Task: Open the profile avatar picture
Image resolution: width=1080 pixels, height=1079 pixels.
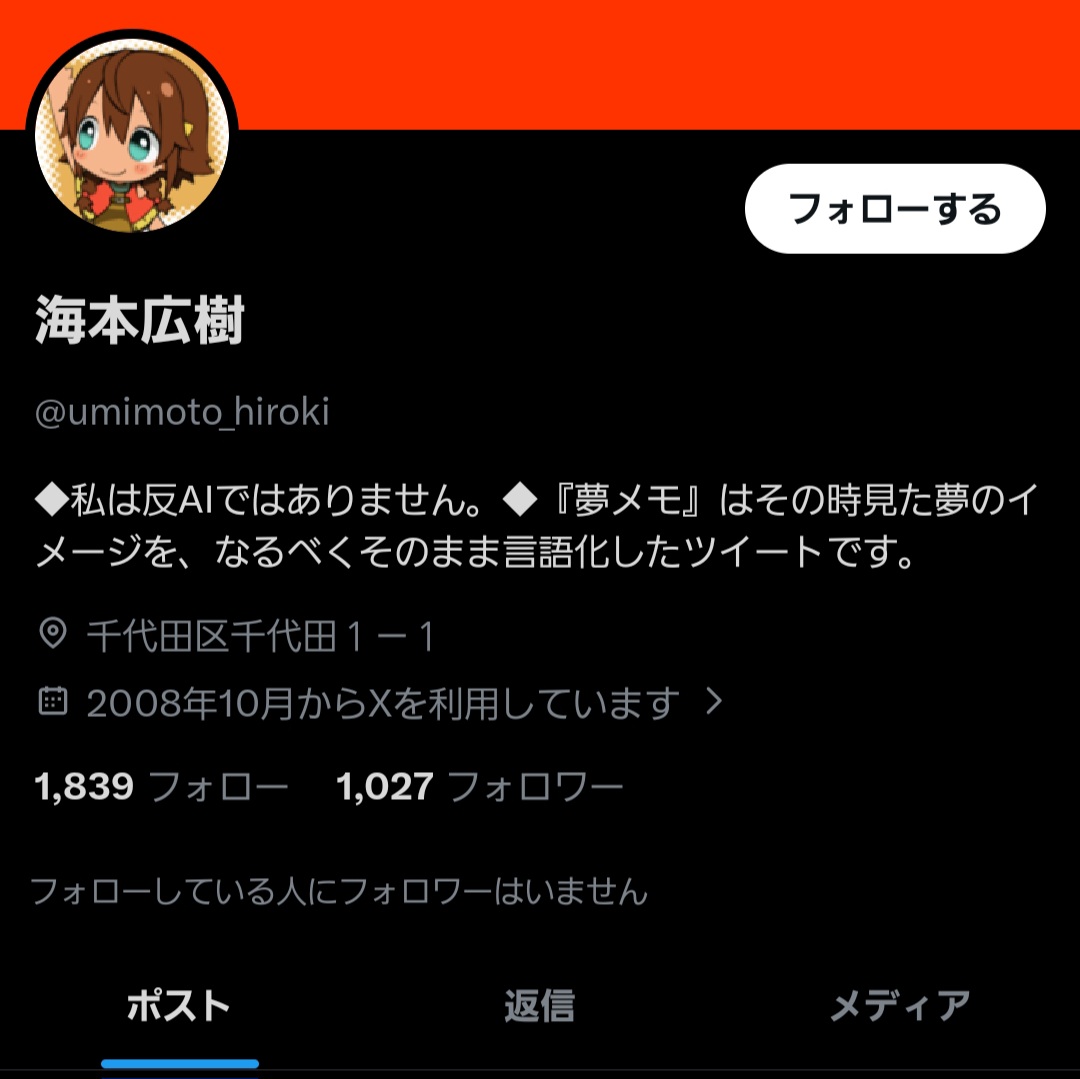Action: point(132,137)
